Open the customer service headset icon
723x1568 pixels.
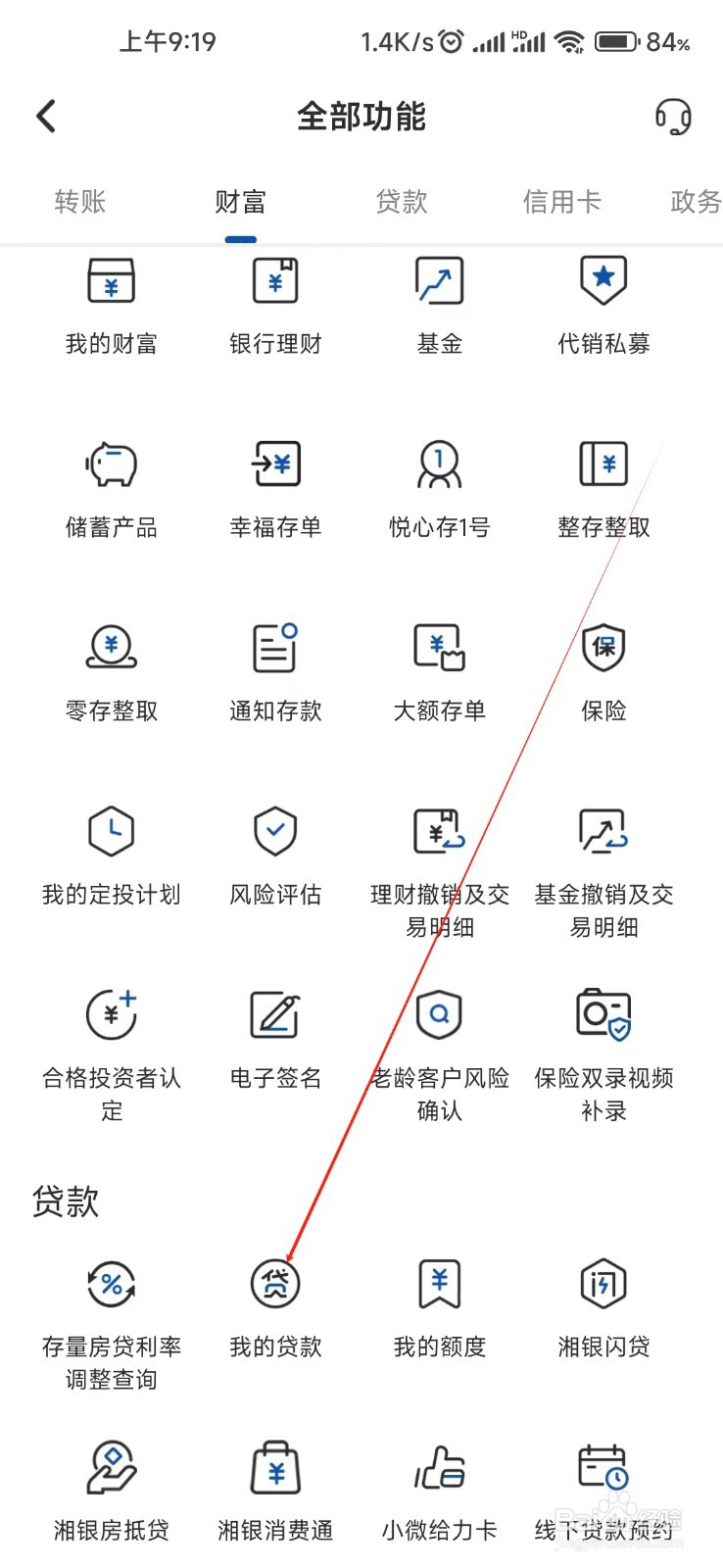click(x=674, y=116)
